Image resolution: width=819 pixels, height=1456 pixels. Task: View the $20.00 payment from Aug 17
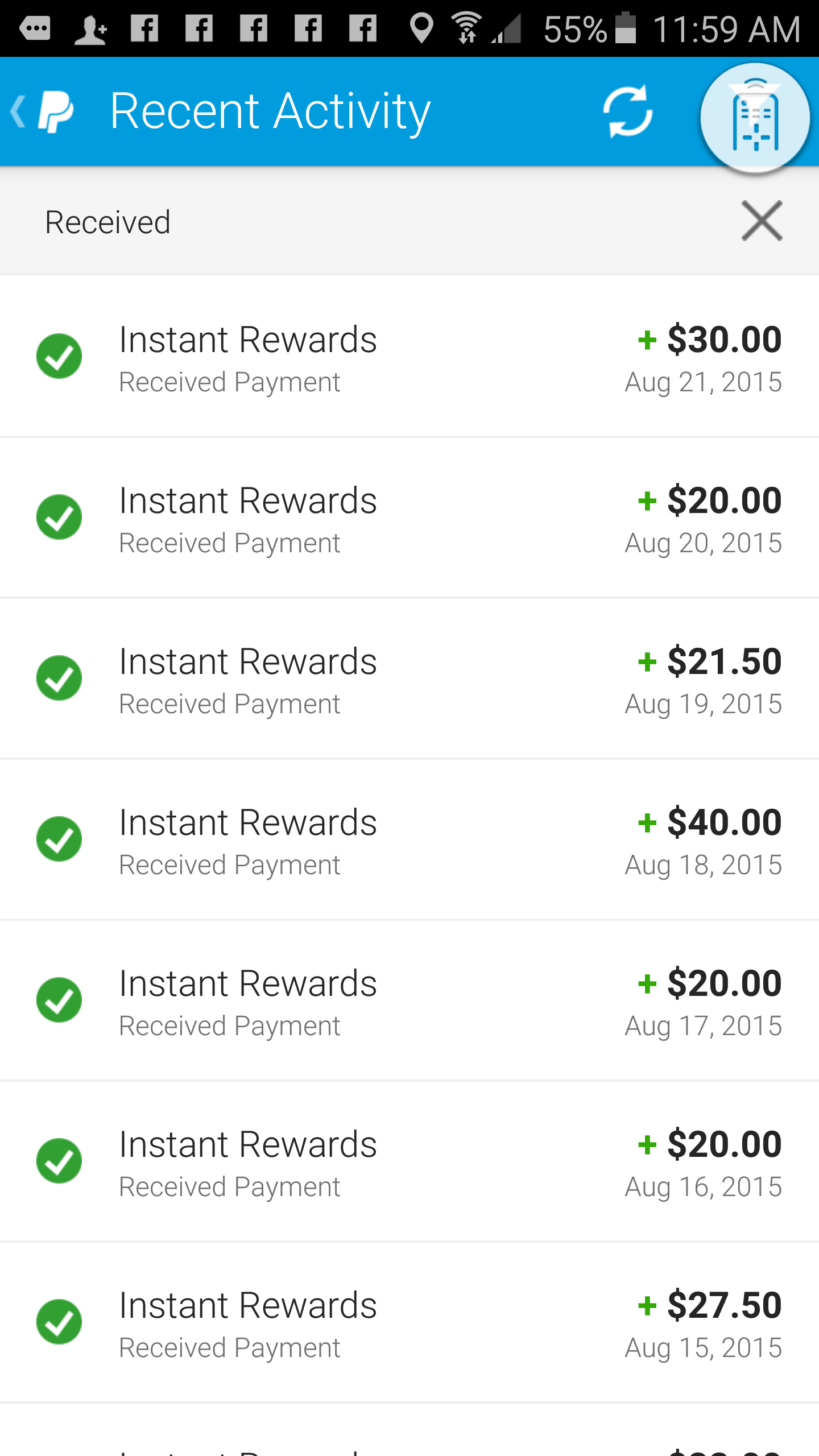tap(409, 1000)
